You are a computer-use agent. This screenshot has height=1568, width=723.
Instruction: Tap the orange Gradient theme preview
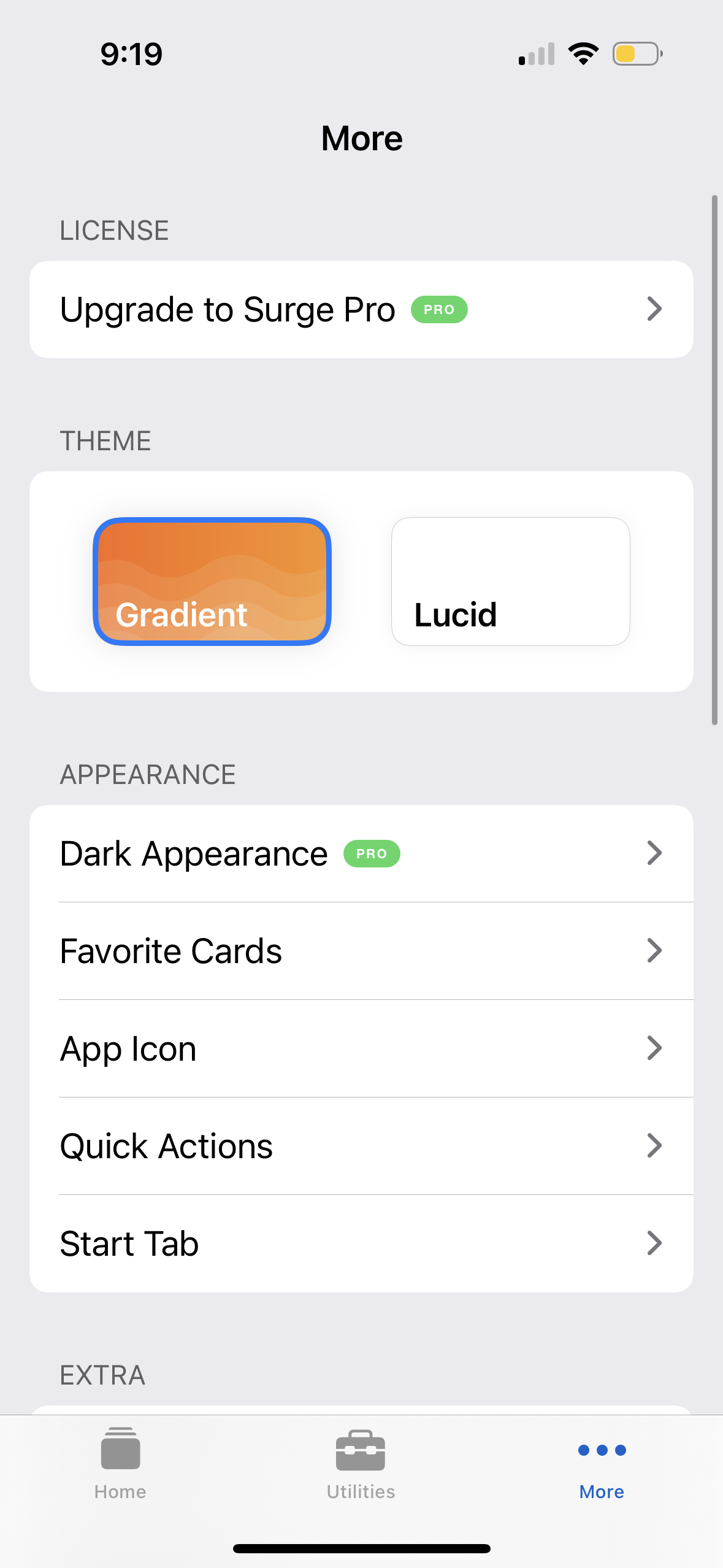point(212,581)
